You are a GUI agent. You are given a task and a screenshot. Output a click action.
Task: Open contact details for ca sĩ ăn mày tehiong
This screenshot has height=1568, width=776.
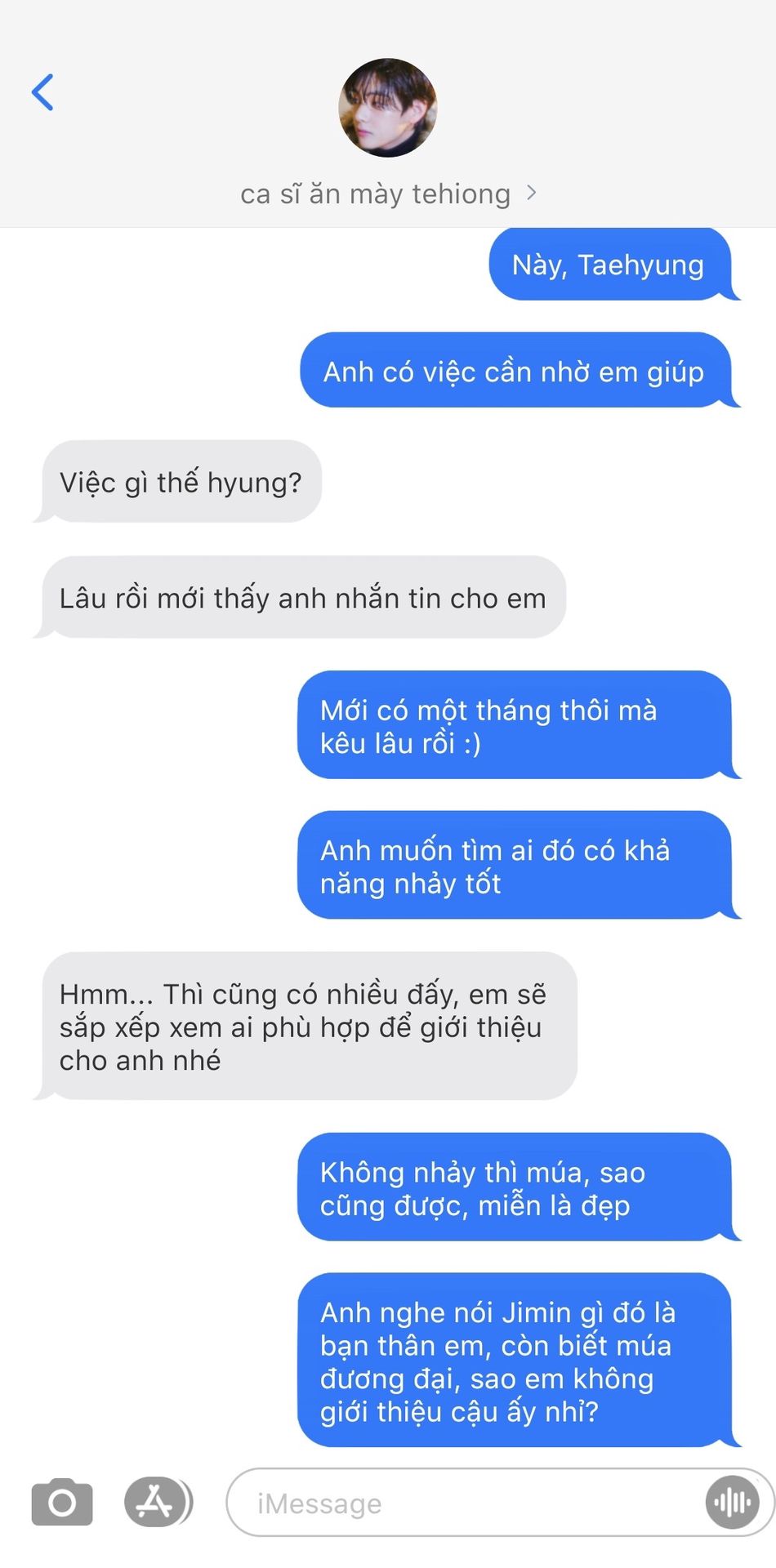click(x=388, y=194)
